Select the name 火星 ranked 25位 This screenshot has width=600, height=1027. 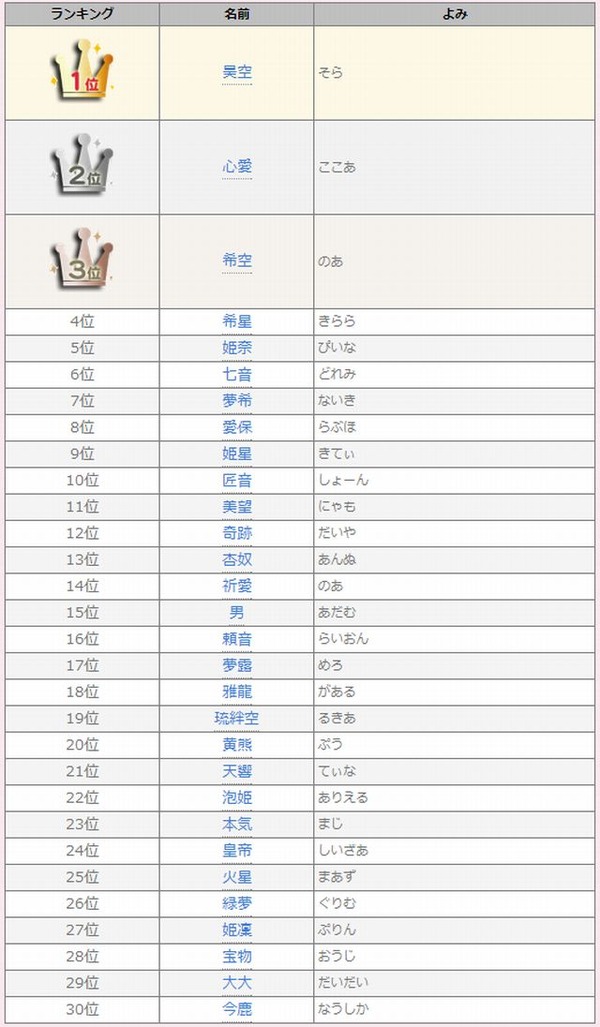(x=237, y=877)
